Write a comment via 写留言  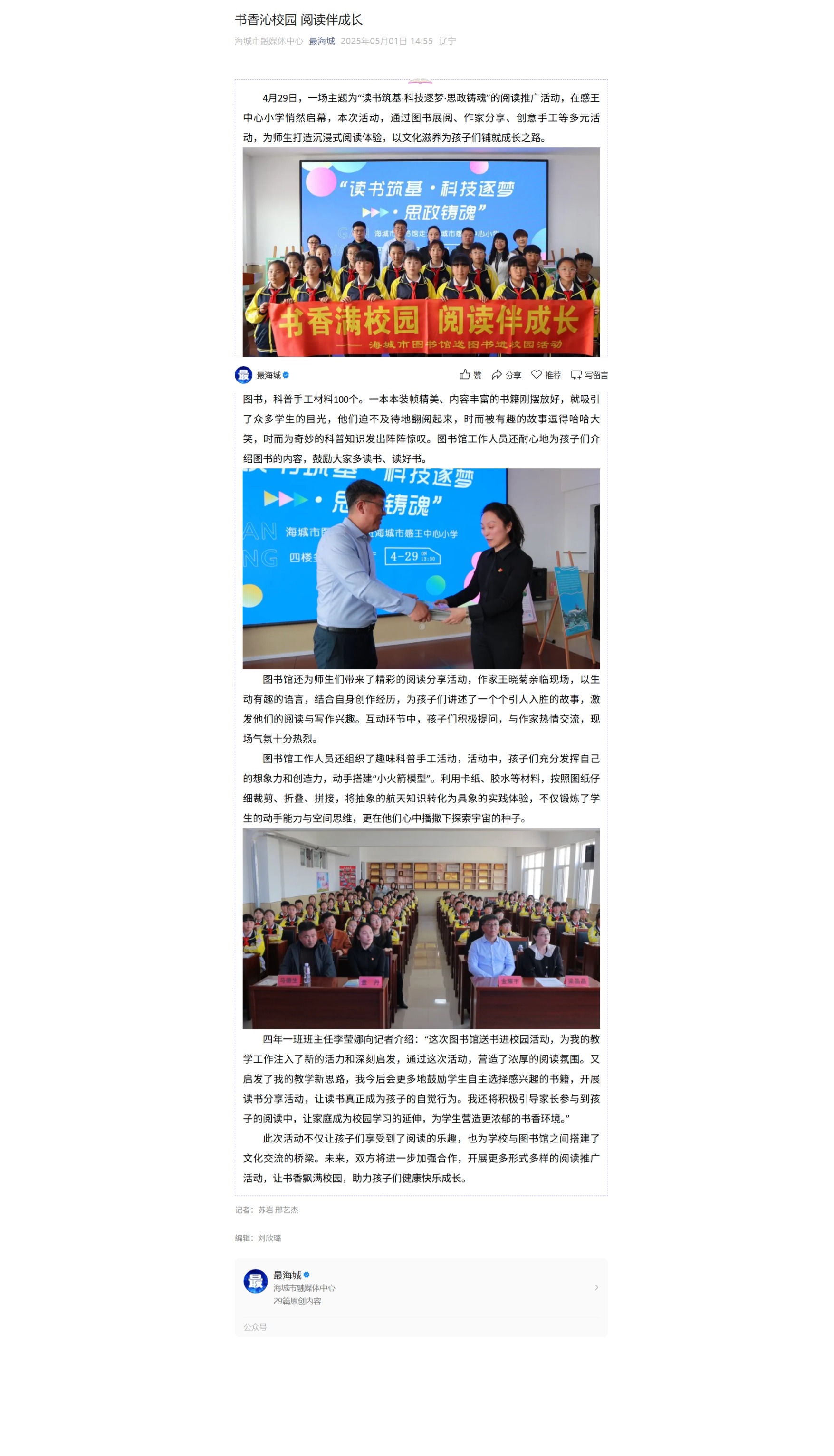click(x=589, y=375)
